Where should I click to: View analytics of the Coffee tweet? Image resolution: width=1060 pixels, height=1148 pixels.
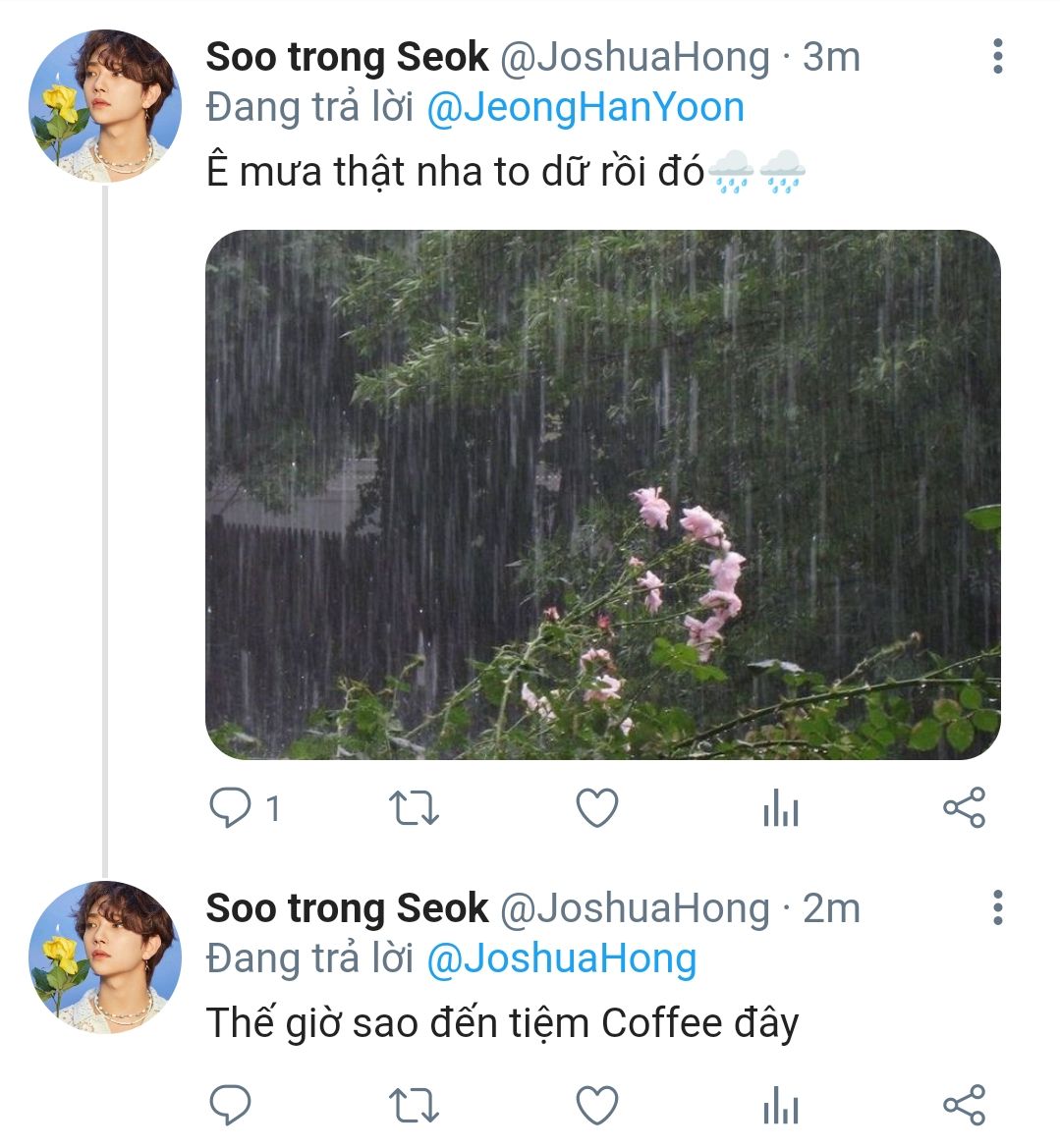coord(780,1107)
